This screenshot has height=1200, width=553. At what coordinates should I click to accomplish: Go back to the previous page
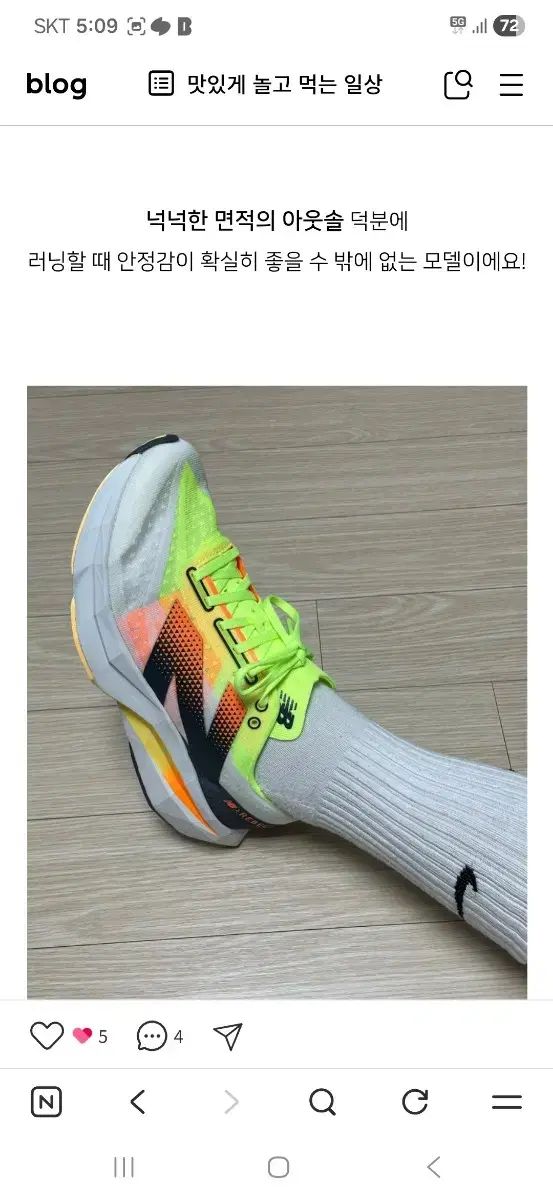(138, 1102)
